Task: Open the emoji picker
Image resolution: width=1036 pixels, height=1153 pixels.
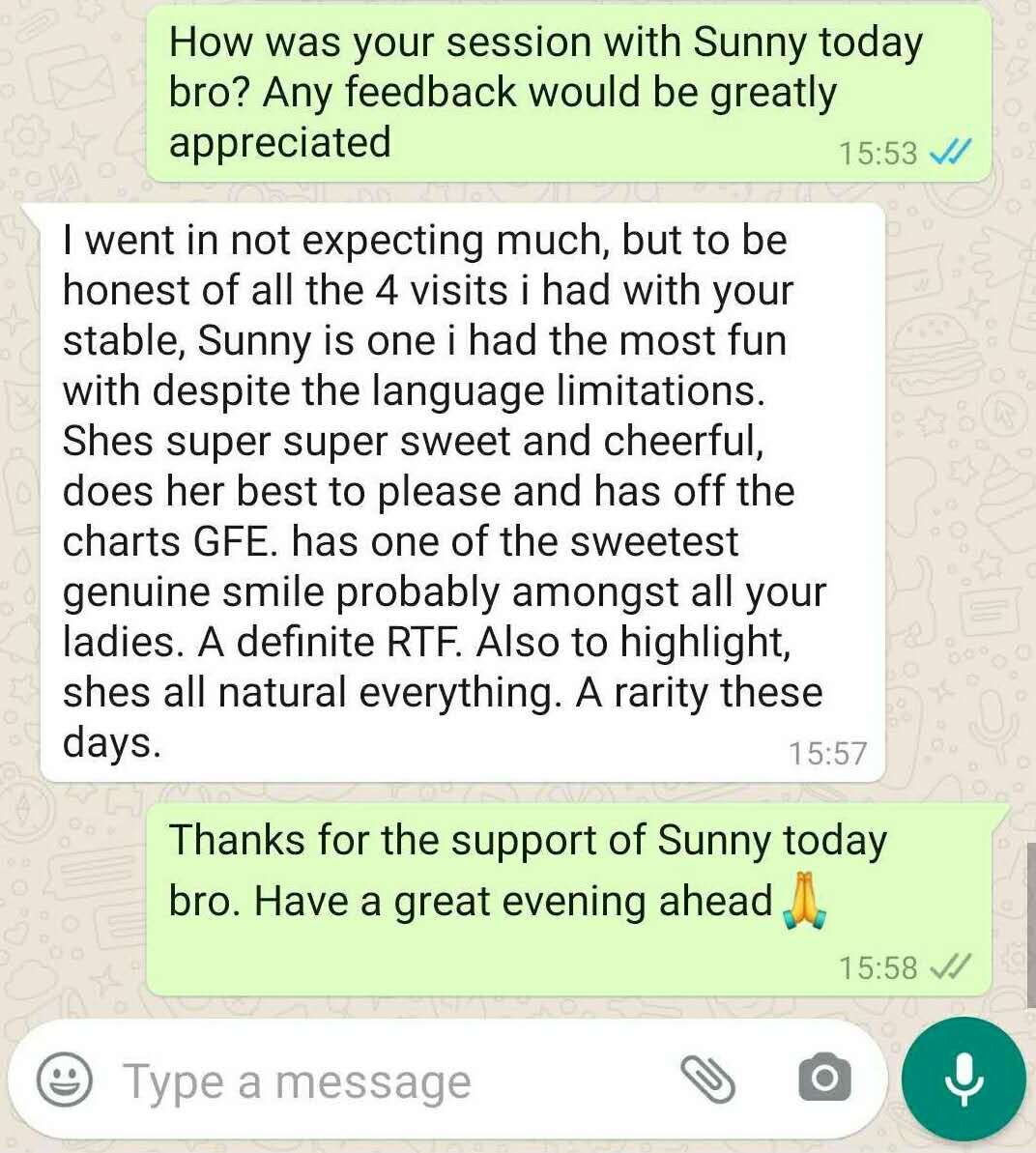Action: pos(65,1080)
